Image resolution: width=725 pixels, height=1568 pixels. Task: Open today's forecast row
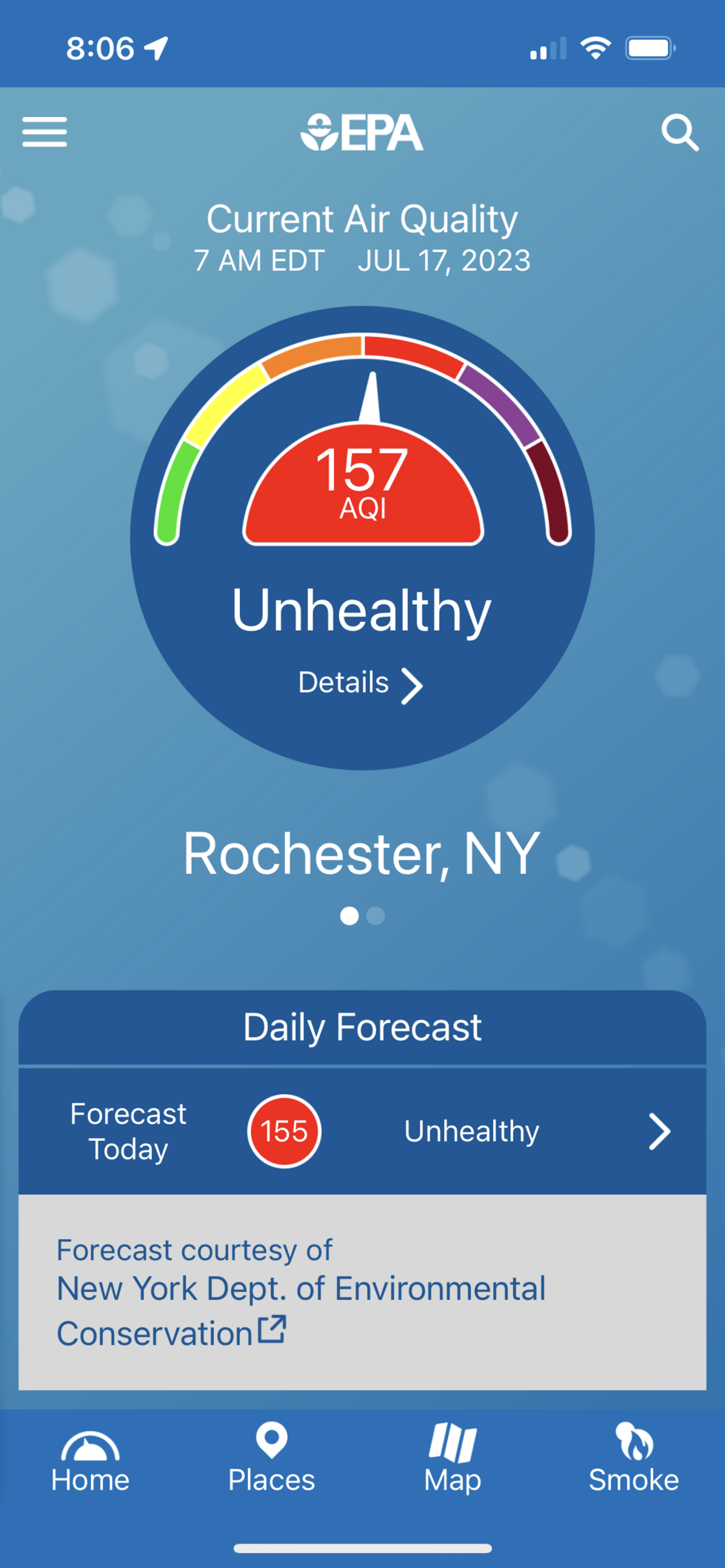click(x=362, y=1131)
